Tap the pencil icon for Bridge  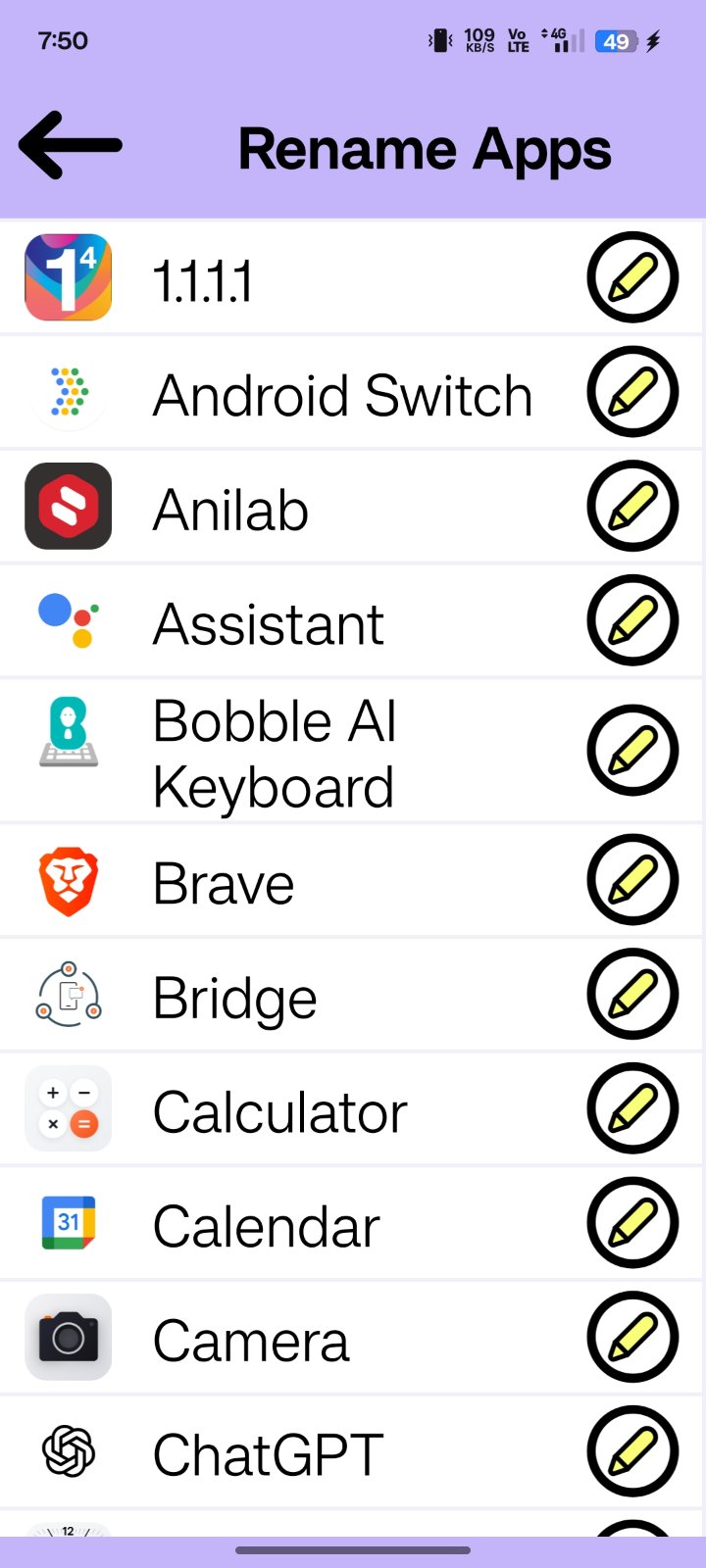pyautogui.click(x=632, y=994)
